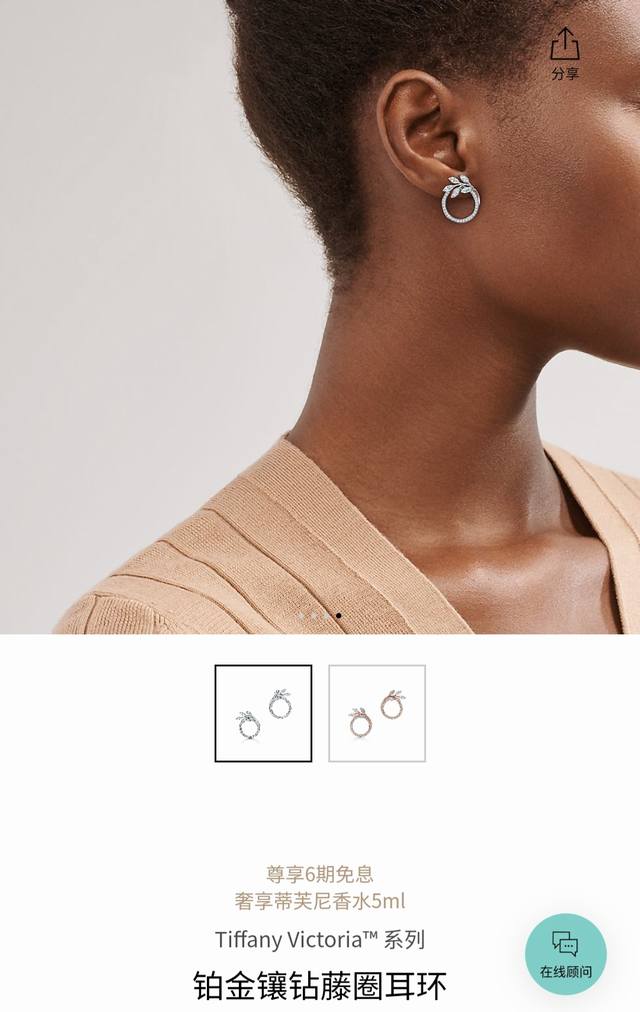Select the rose gold earring variant thumbnail

click(x=377, y=713)
